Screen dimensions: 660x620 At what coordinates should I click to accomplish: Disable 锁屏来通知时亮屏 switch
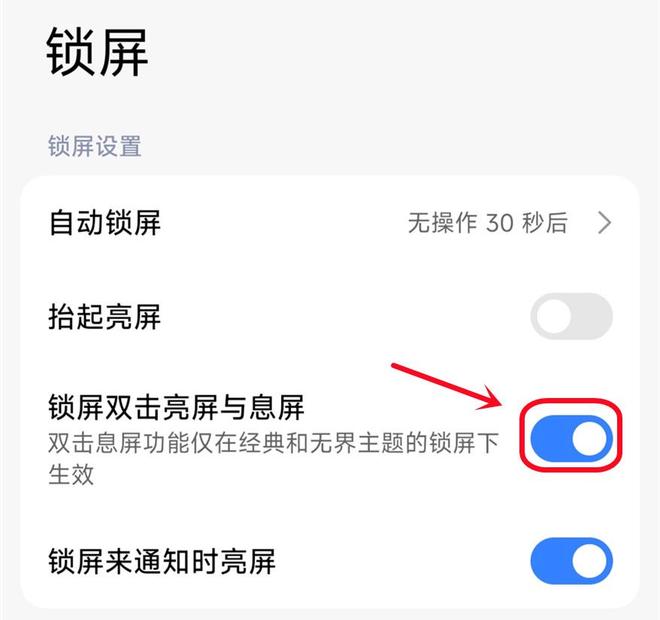pyautogui.click(x=571, y=561)
